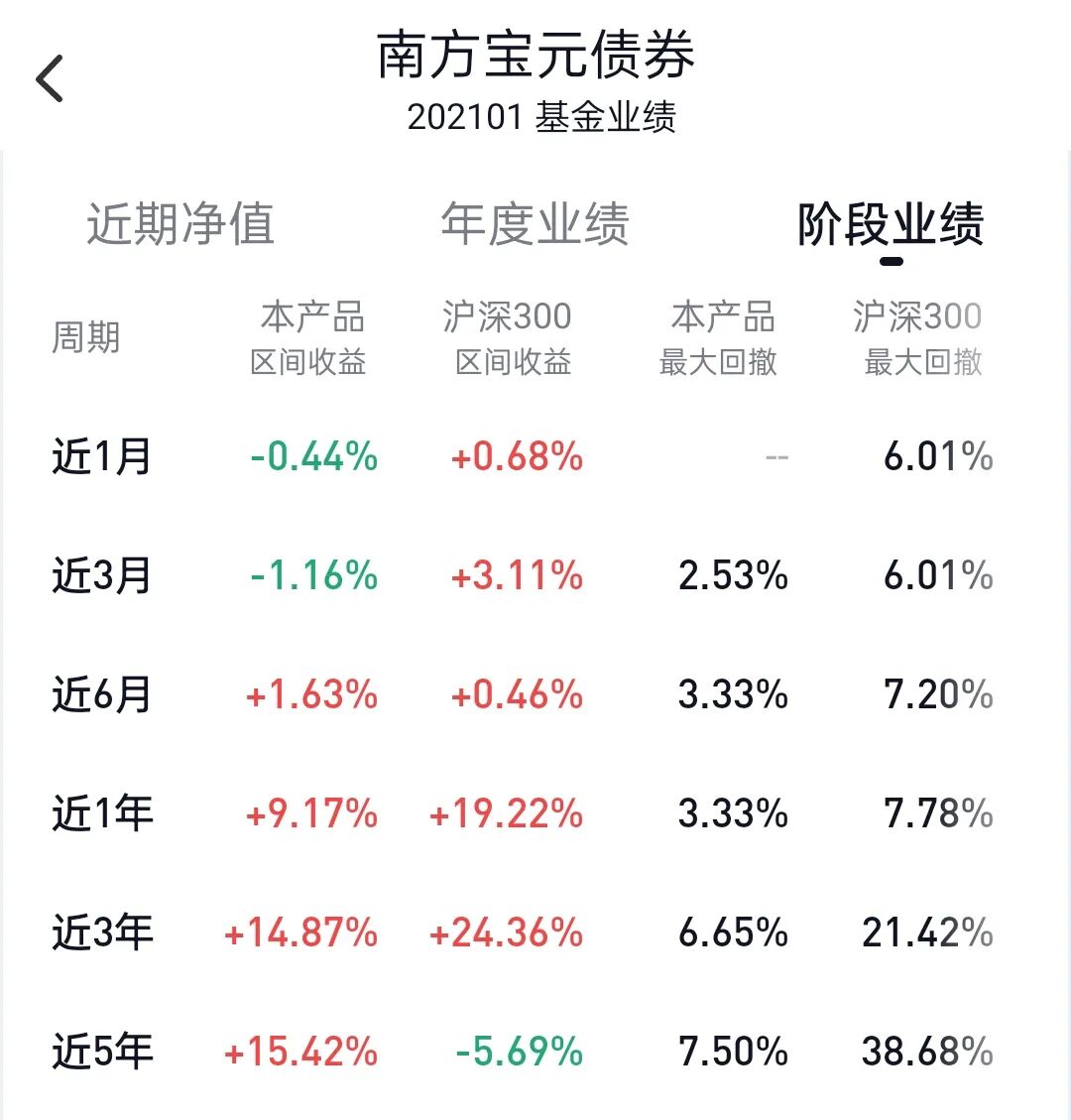
Task: Switch to the 近期净值 tab
Action: click(x=180, y=224)
